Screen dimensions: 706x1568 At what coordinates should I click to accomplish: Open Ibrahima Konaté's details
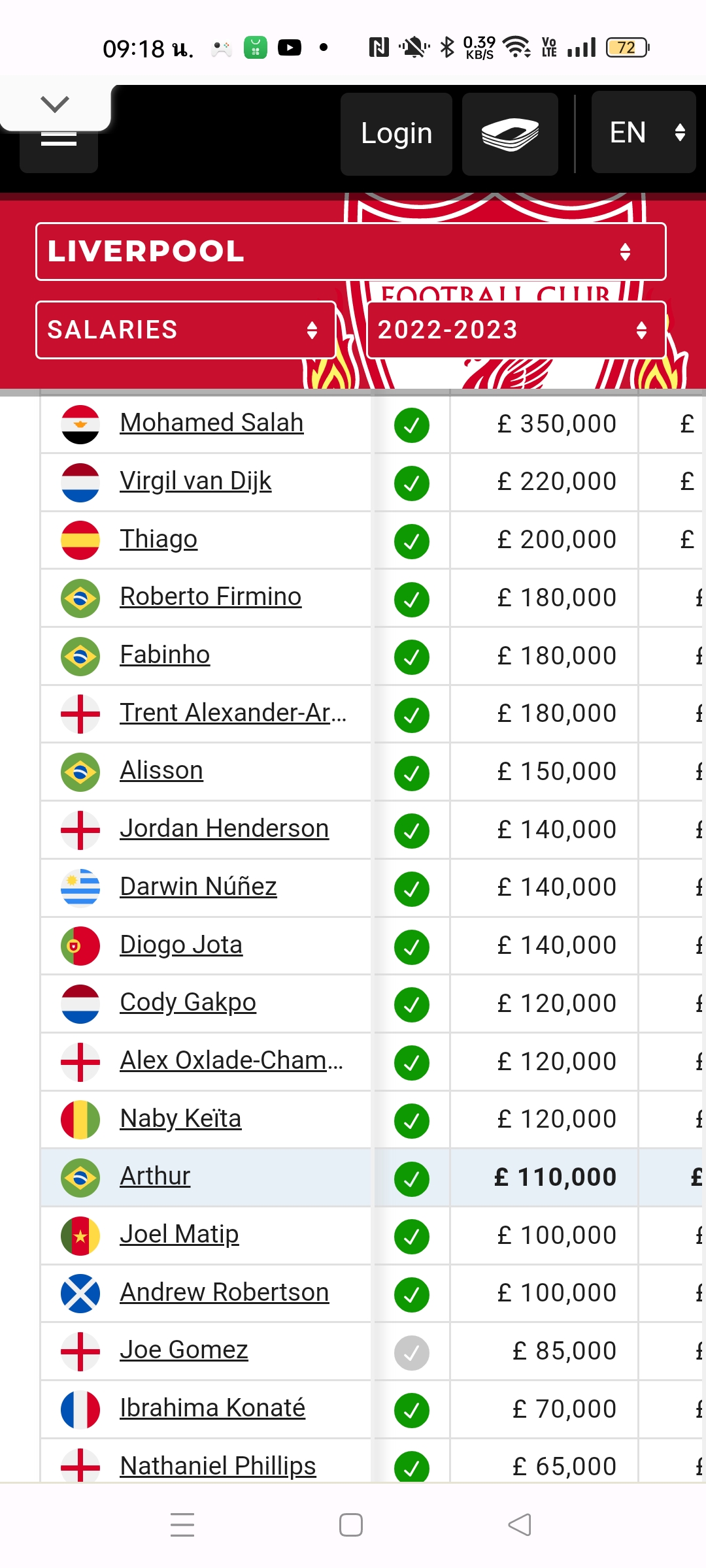pyautogui.click(x=212, y=1409)
